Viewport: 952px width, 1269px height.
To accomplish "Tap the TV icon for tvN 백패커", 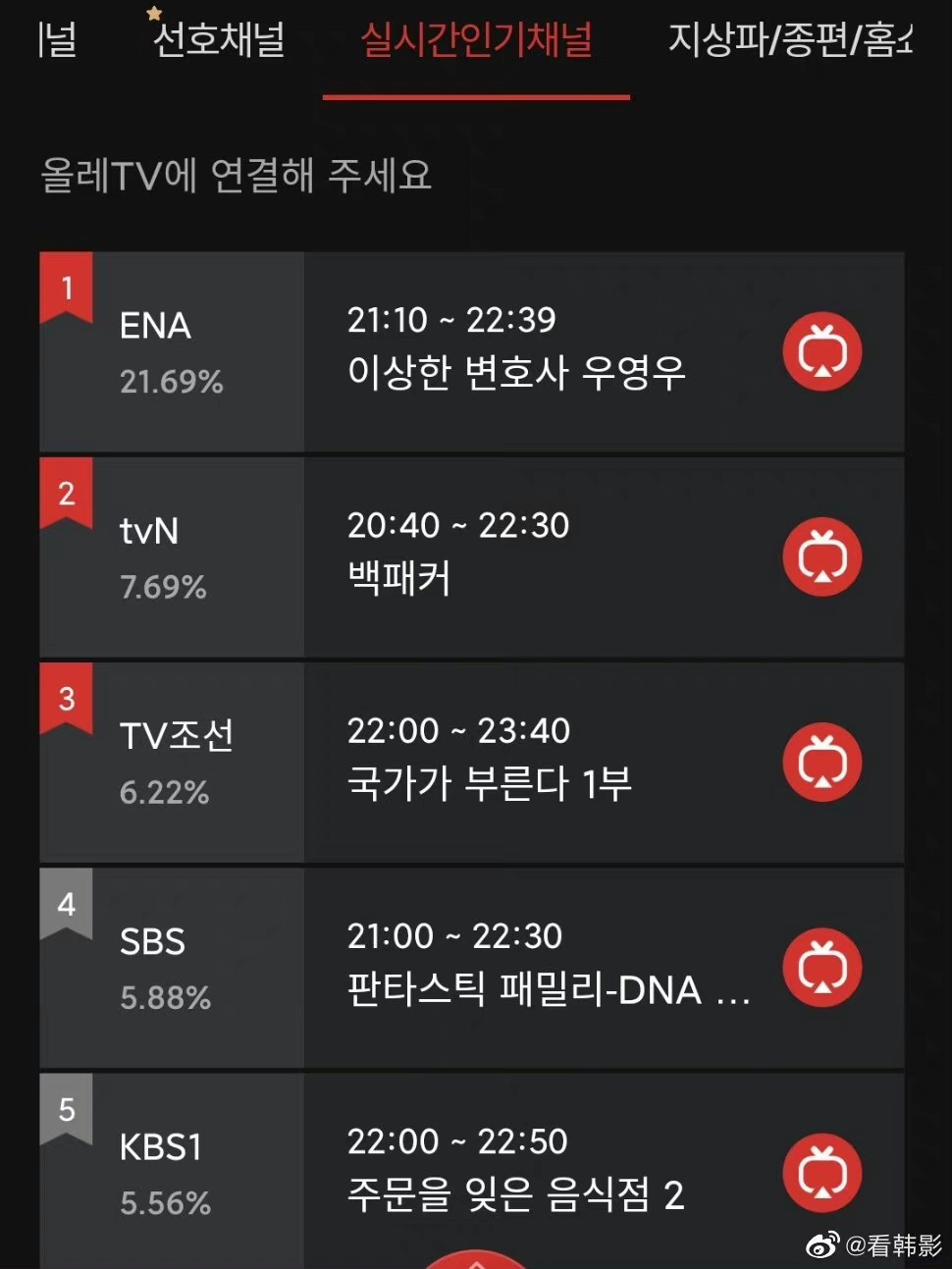I will (821, 556).
